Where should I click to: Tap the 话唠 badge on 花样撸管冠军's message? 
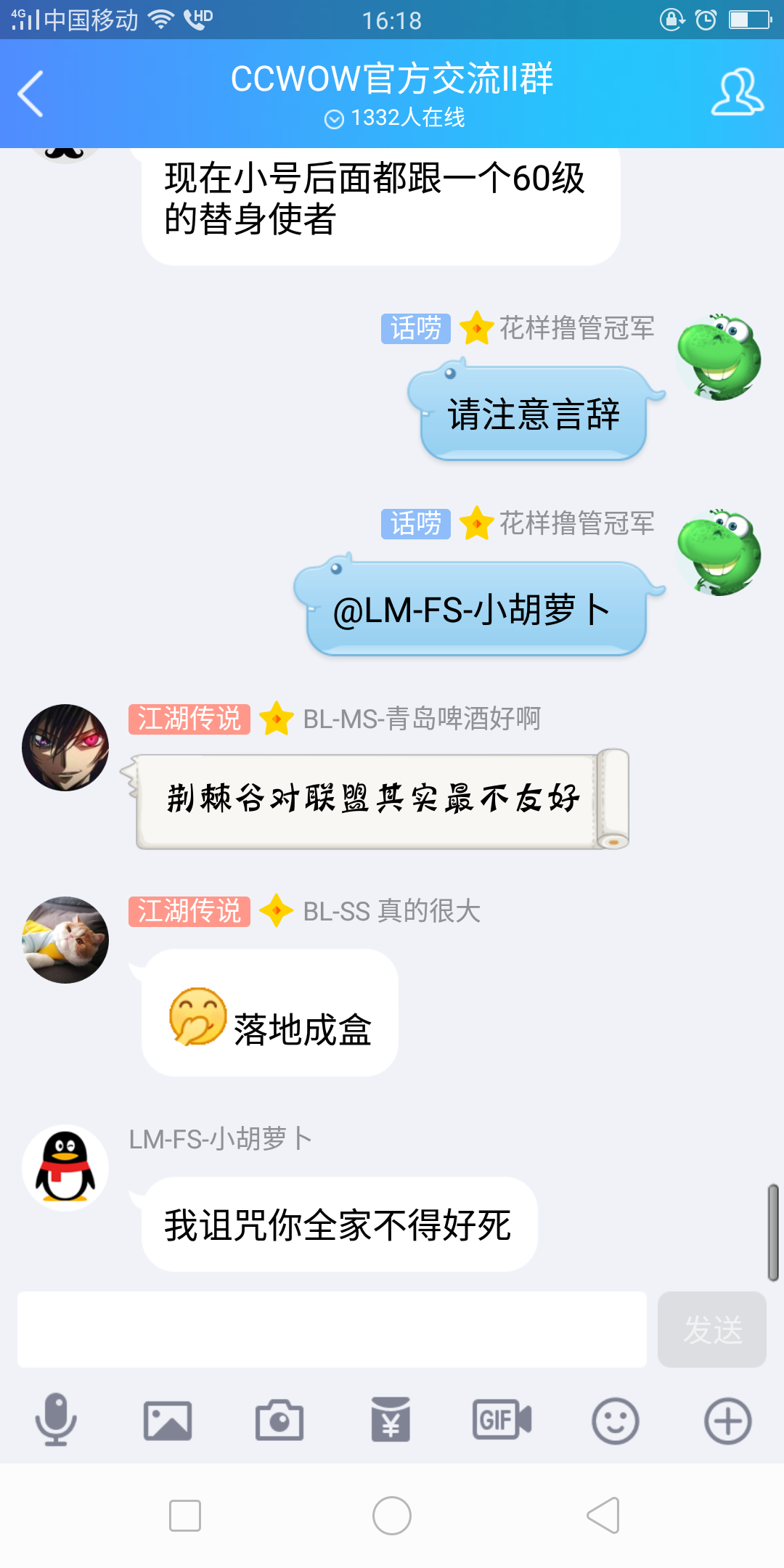click(415, 329)
